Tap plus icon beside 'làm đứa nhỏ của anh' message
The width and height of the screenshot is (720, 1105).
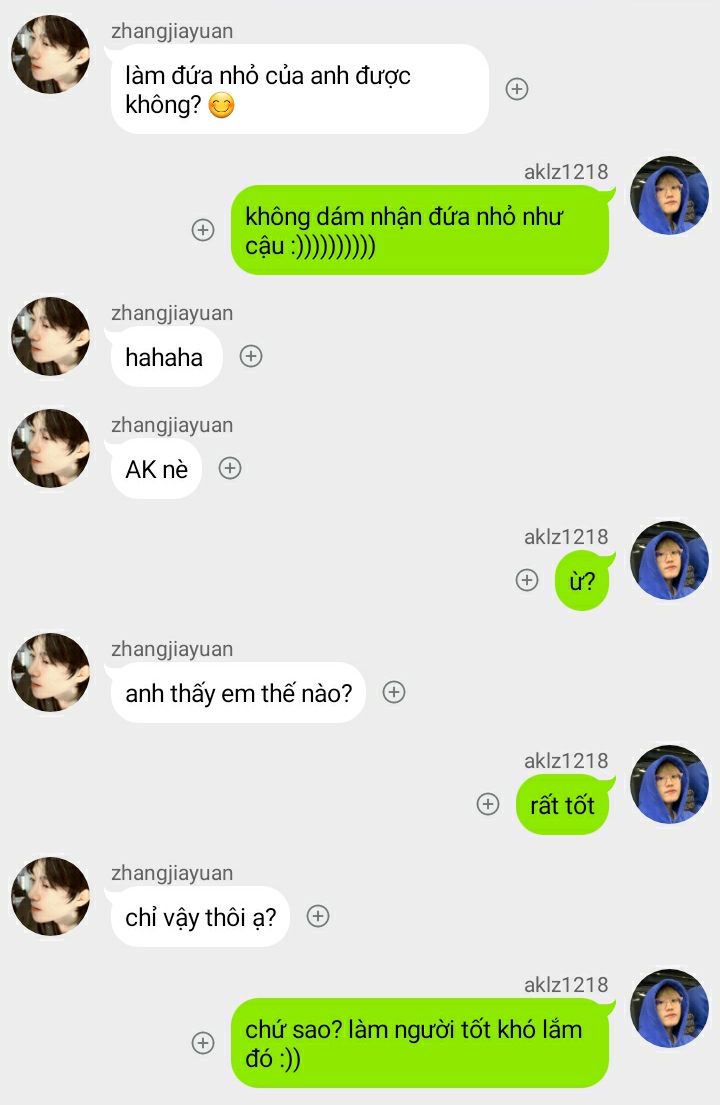pyautogui.click(x=516, y=89)
